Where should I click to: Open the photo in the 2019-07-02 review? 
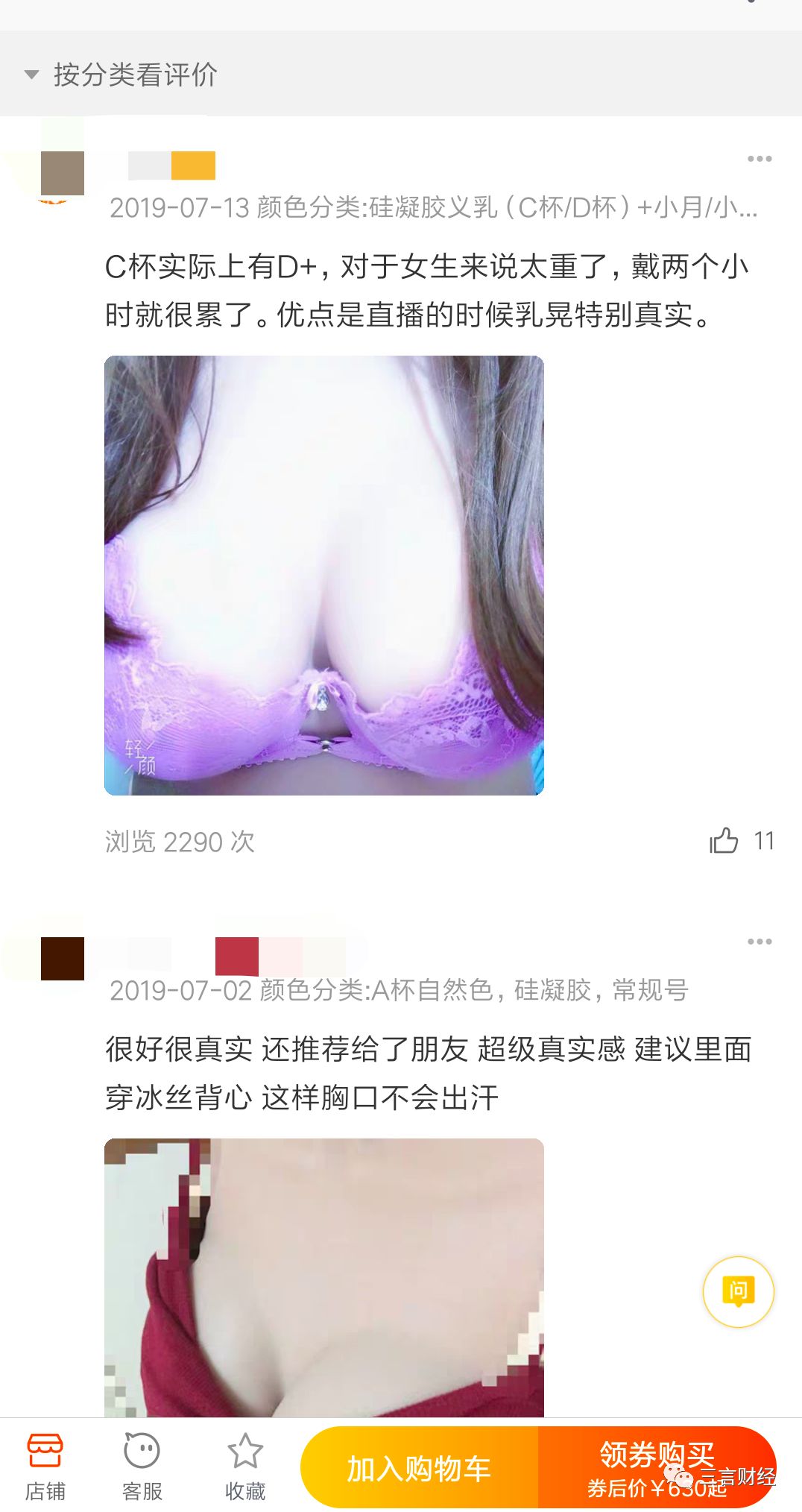click(x=323, y=1276)
